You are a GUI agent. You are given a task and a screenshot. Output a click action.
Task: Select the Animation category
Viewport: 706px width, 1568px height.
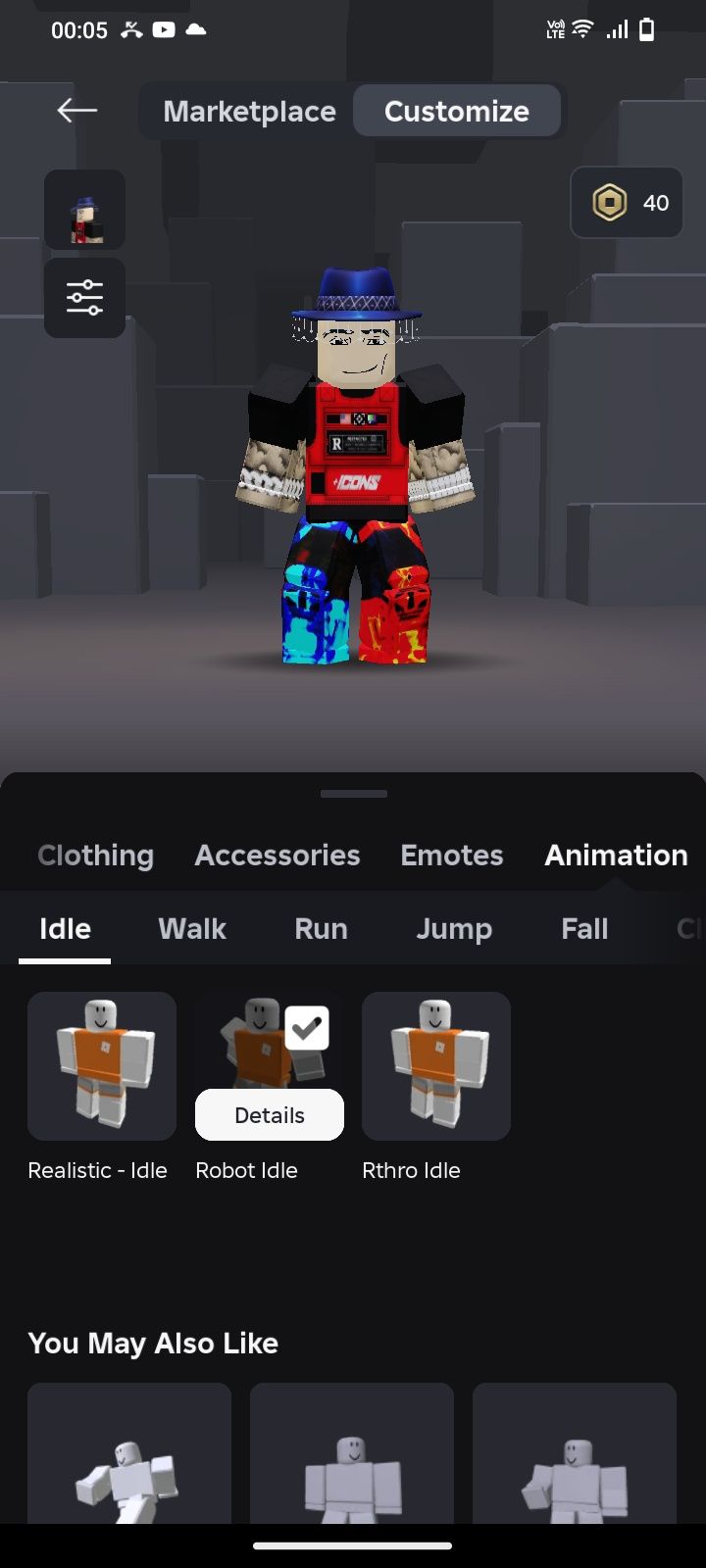point(616,855)
